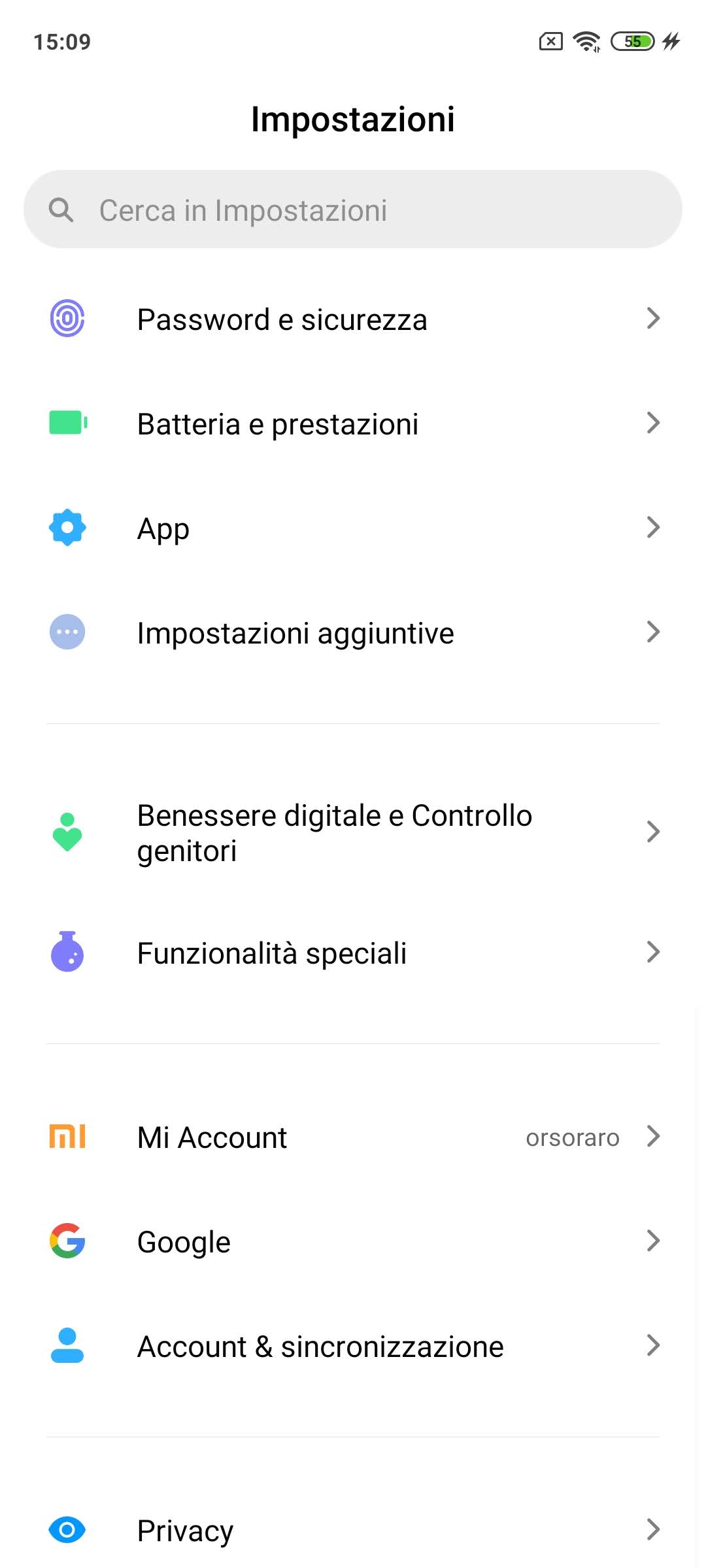The height and width of the screenshot is (1568, 706).
Task: Select Impostazioni aggiuntive
Action: coord(353,632)
